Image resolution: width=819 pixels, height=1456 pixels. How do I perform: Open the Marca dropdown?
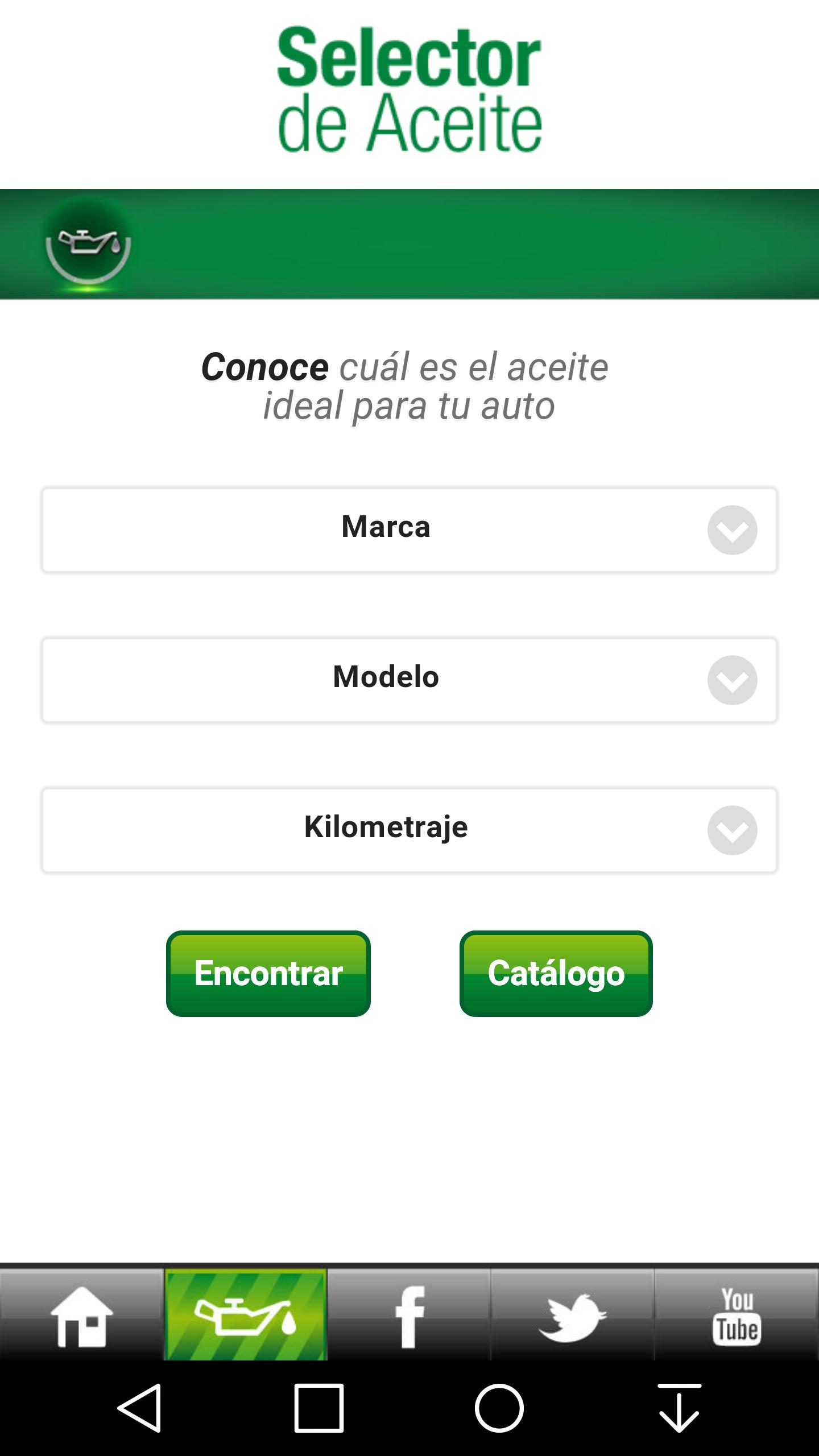409,530
